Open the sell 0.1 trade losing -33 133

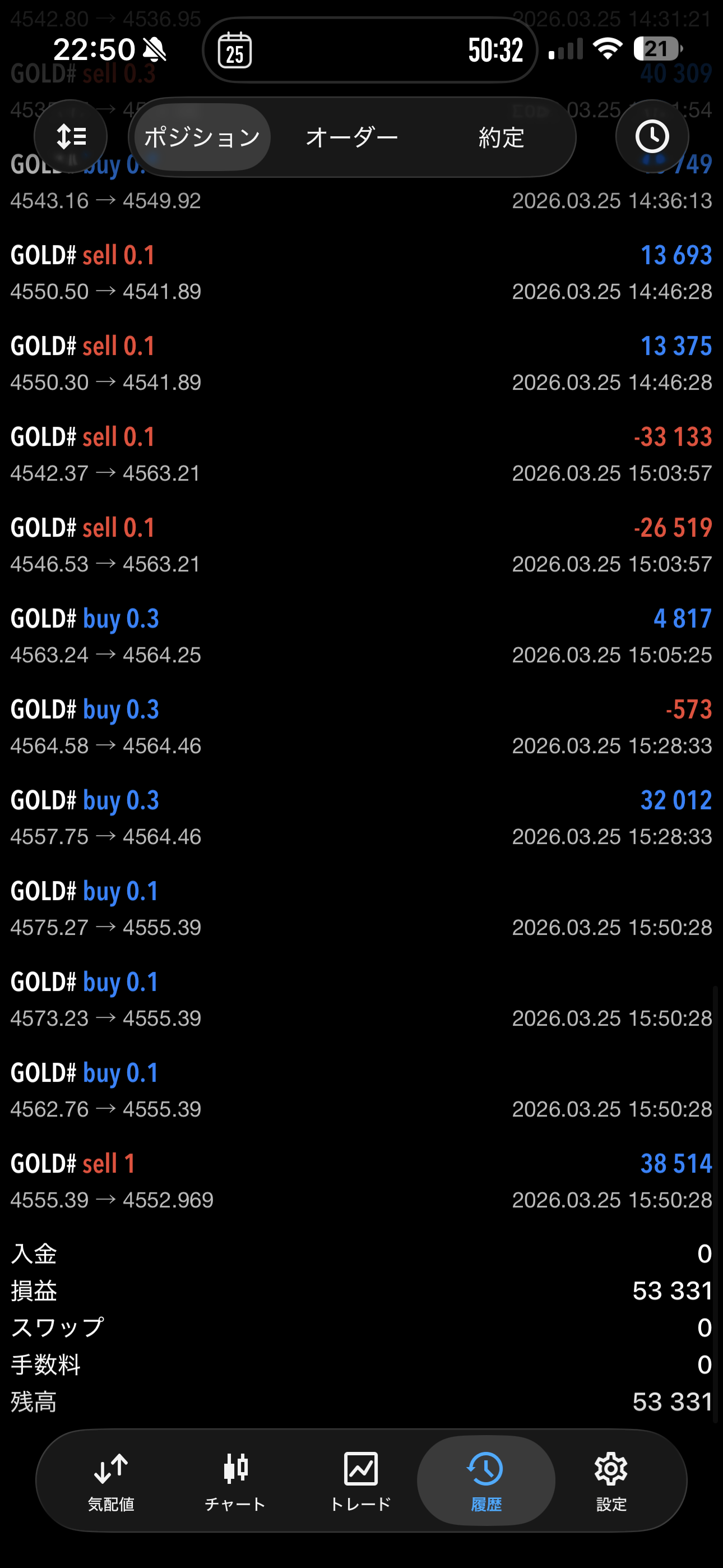point(361,455)
